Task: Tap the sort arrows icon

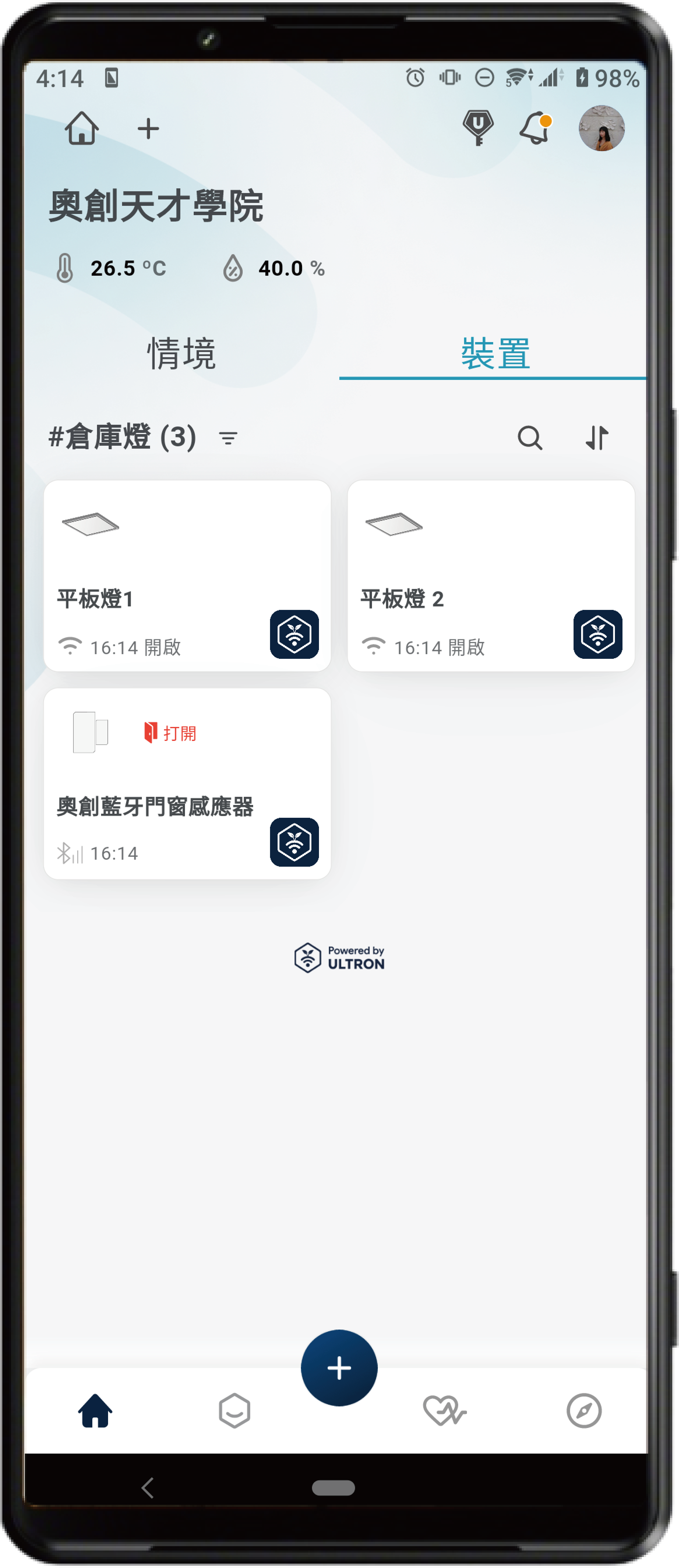Action: pos(597,438)
